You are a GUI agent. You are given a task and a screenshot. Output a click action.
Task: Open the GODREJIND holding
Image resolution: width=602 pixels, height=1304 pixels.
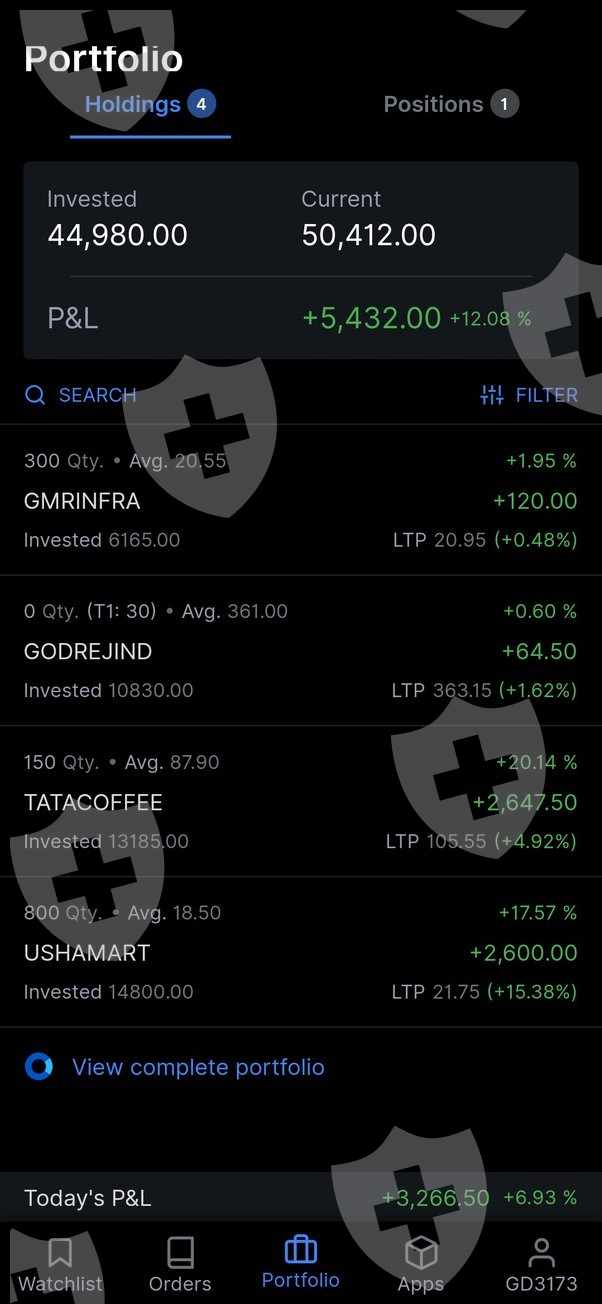[301, 651]
